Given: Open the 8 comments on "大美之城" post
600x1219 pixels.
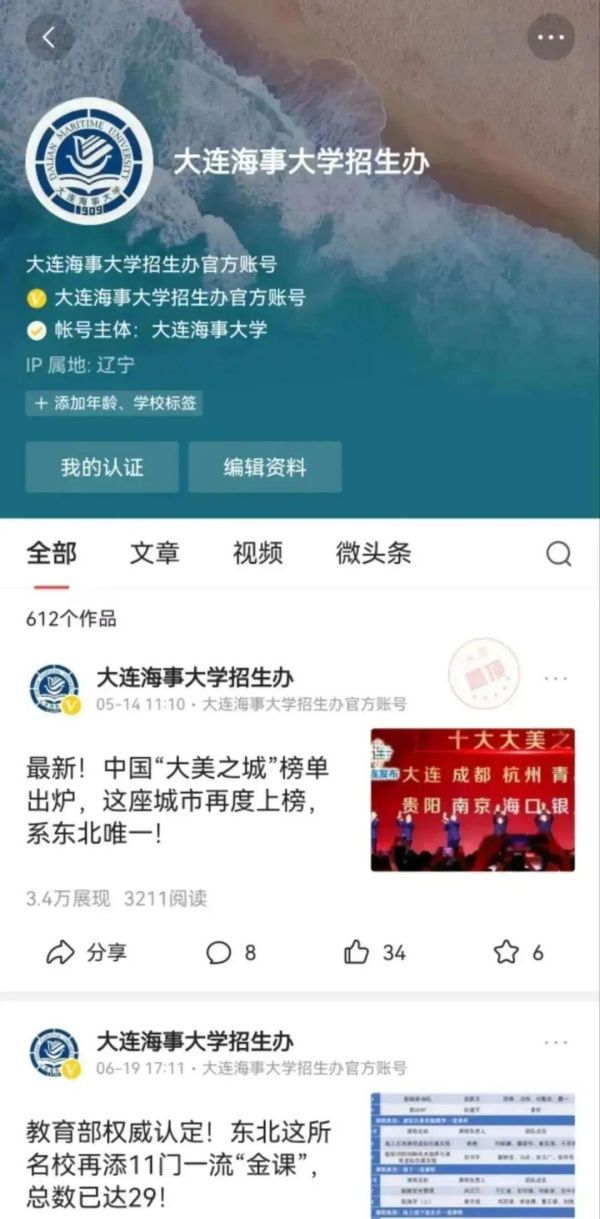Looking at the screenshot, I should (231, 952).
